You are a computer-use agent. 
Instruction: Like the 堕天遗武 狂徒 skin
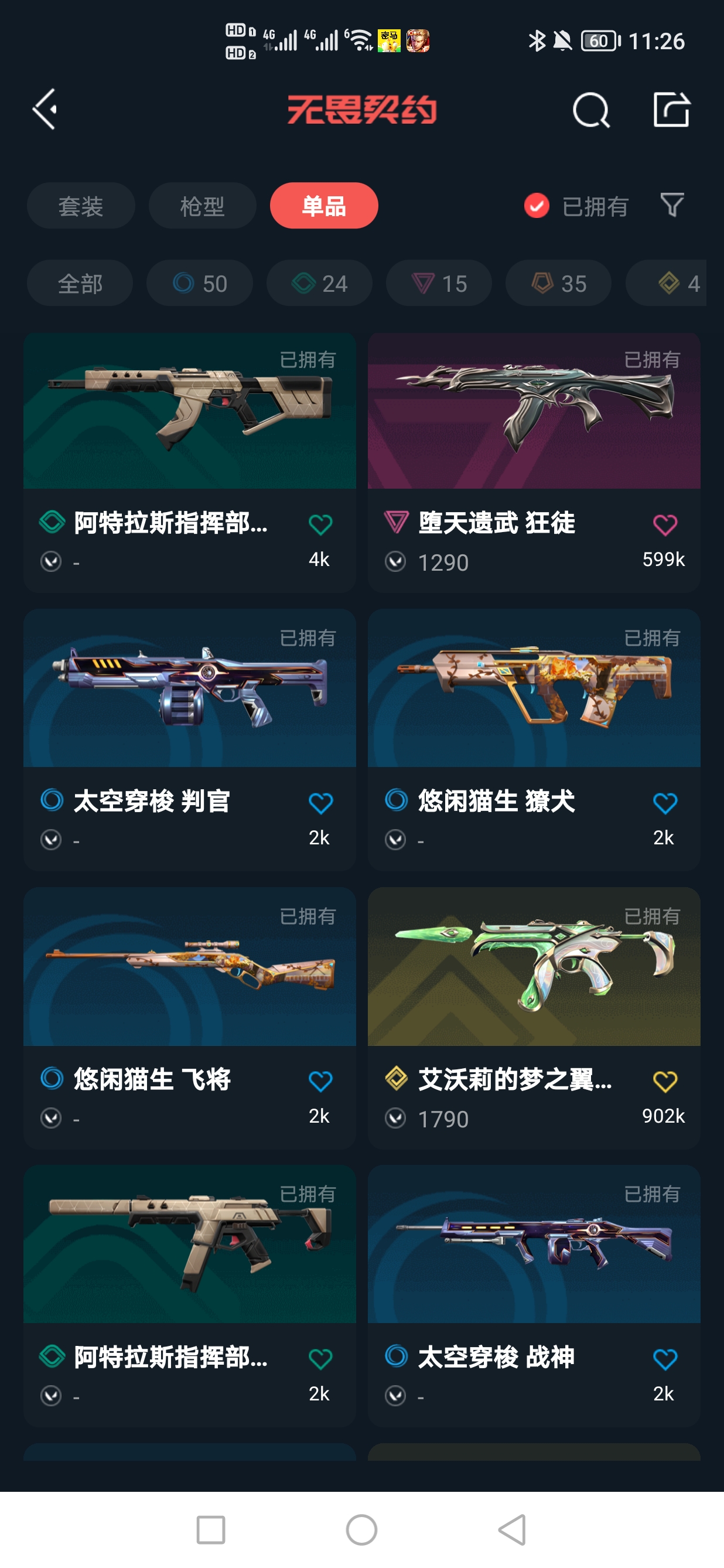tap(664, 524)
